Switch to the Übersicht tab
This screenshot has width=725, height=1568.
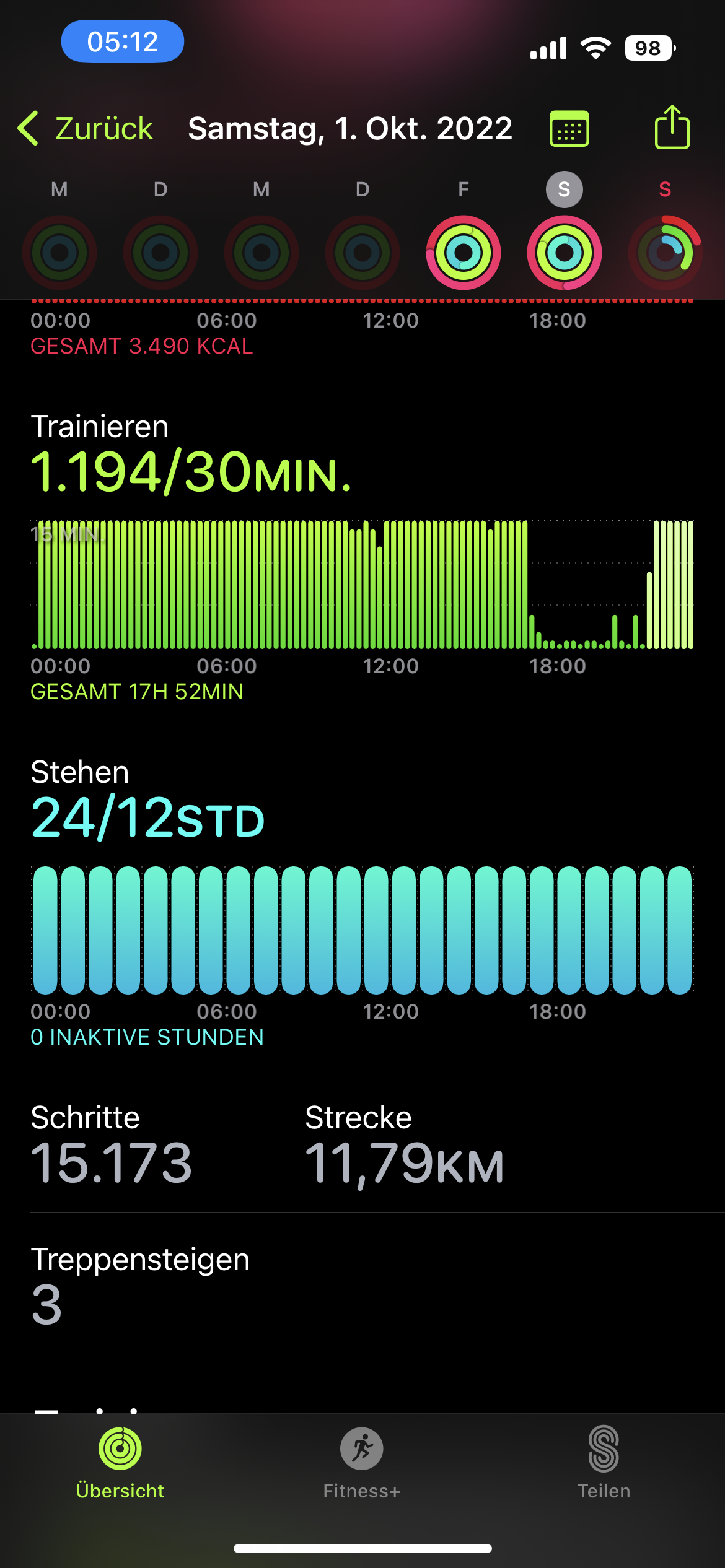[x=120, y=1463]
